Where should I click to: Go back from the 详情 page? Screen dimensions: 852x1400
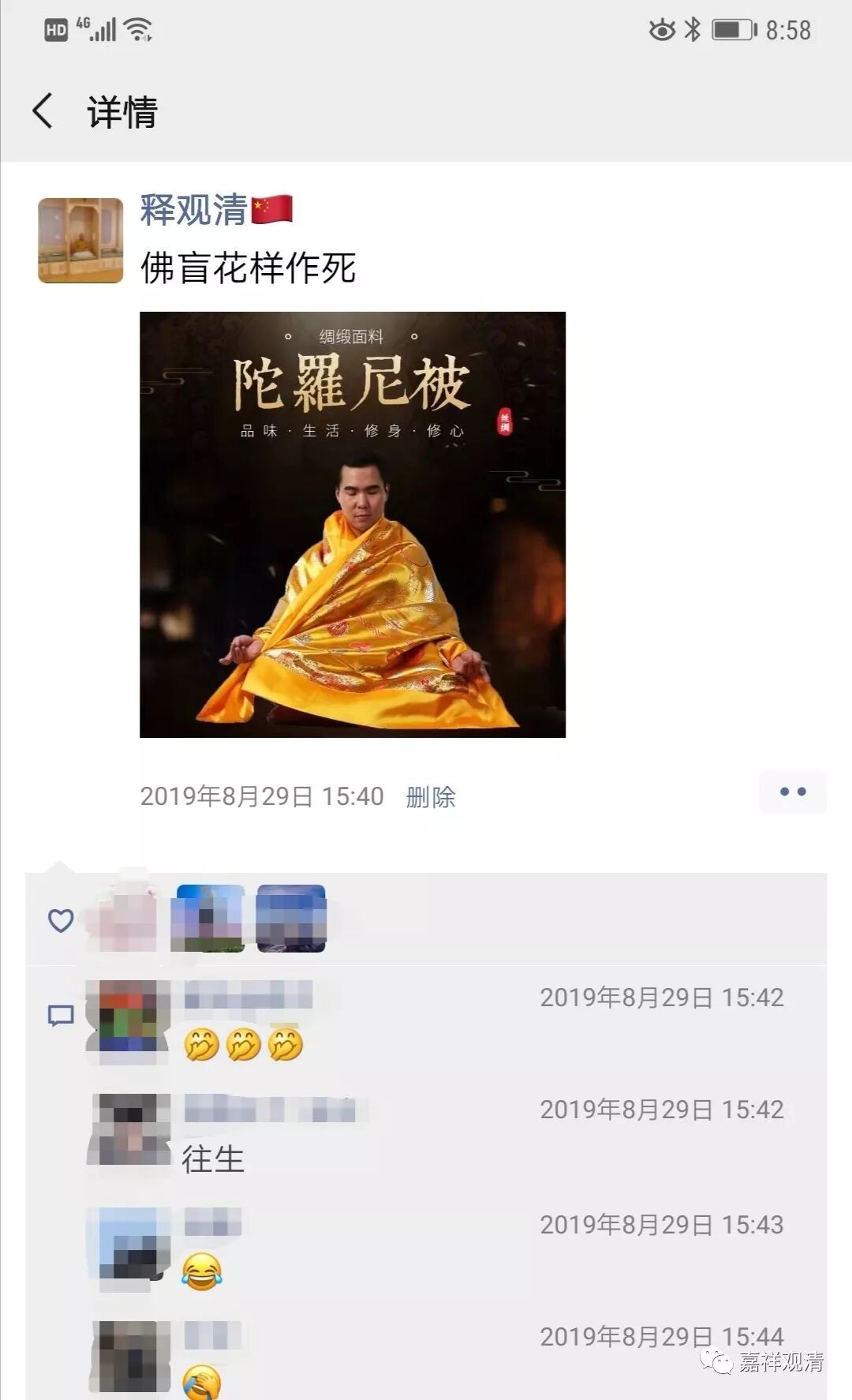43,110
